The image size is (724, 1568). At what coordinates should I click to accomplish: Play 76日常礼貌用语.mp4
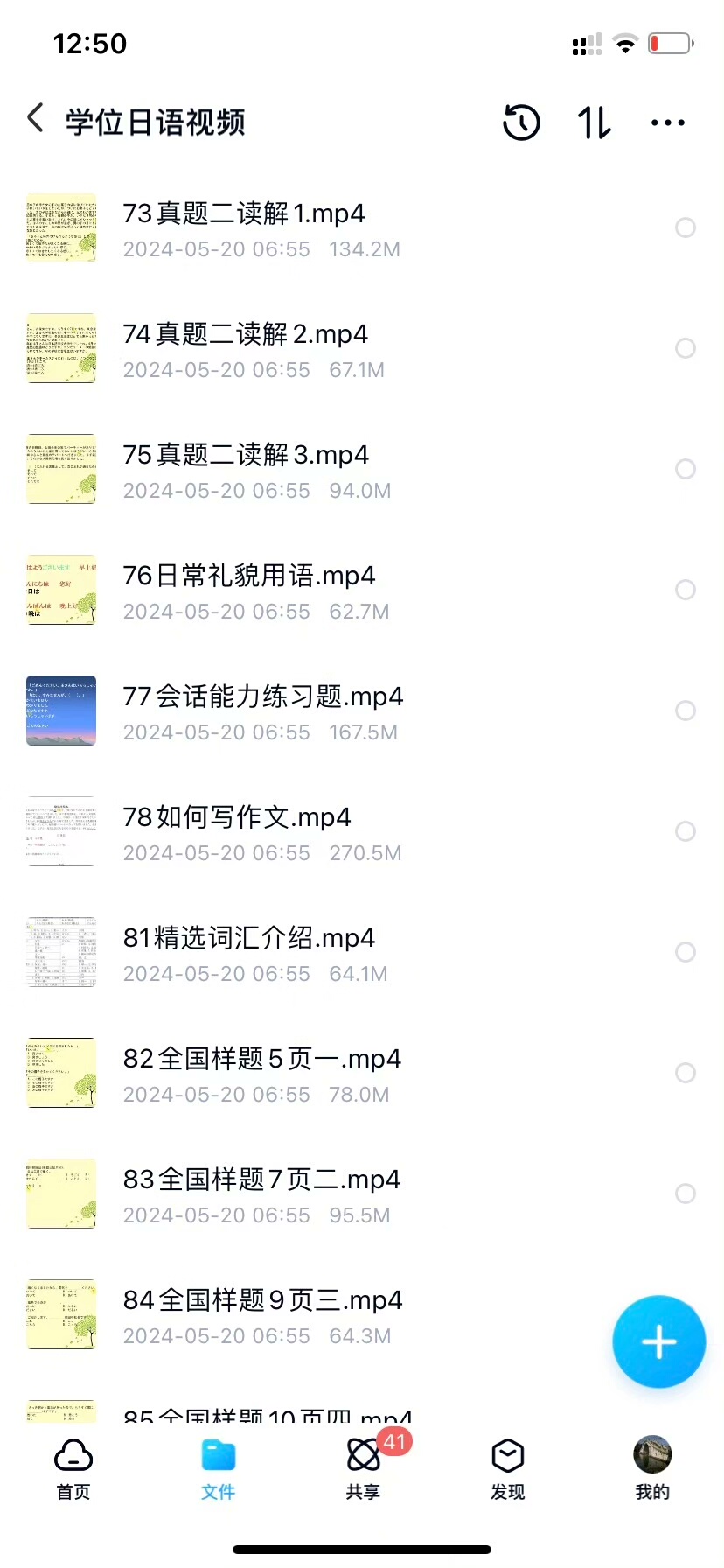pos(249,590)
